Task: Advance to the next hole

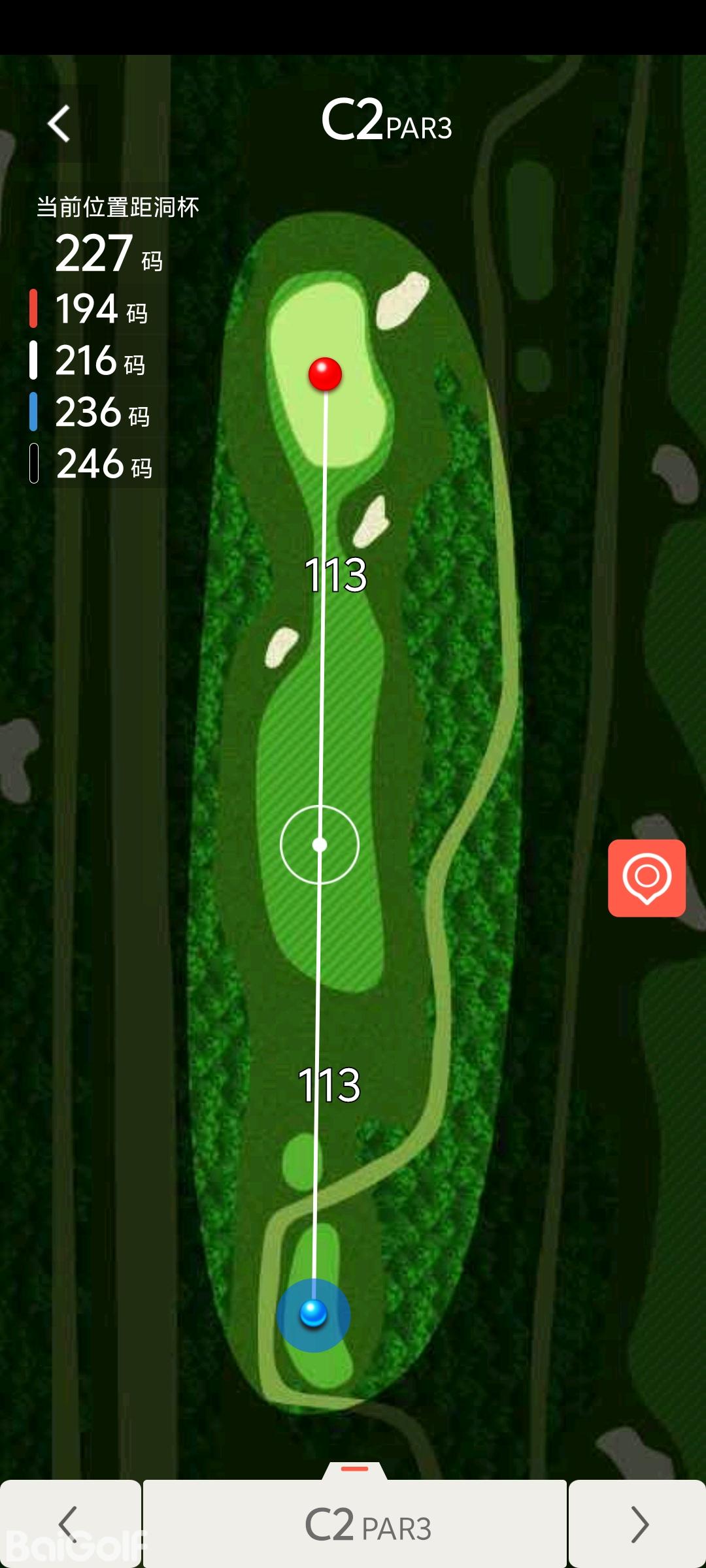Action: pos(638,1524)
